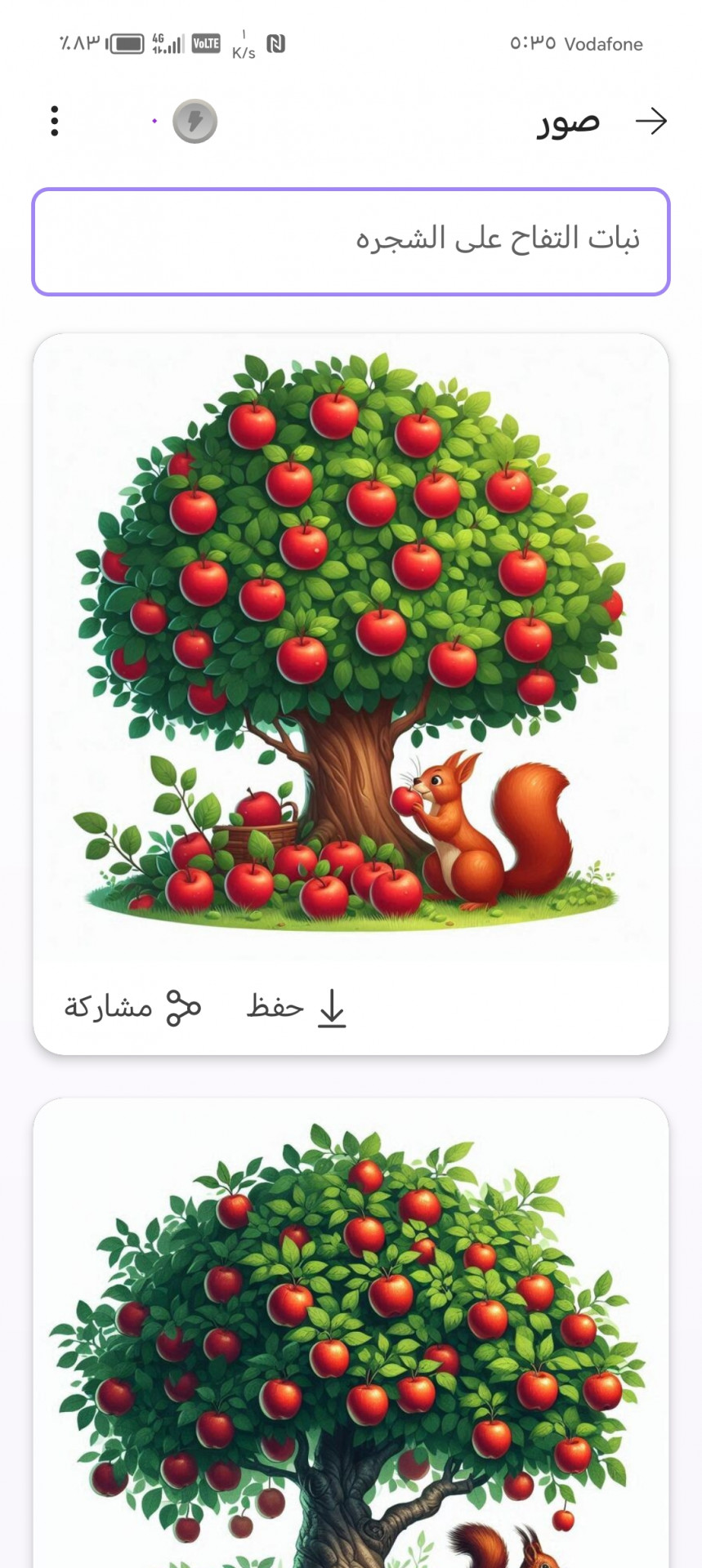
Task: Share the first image via مشاركة
Action: [132, 1007]
